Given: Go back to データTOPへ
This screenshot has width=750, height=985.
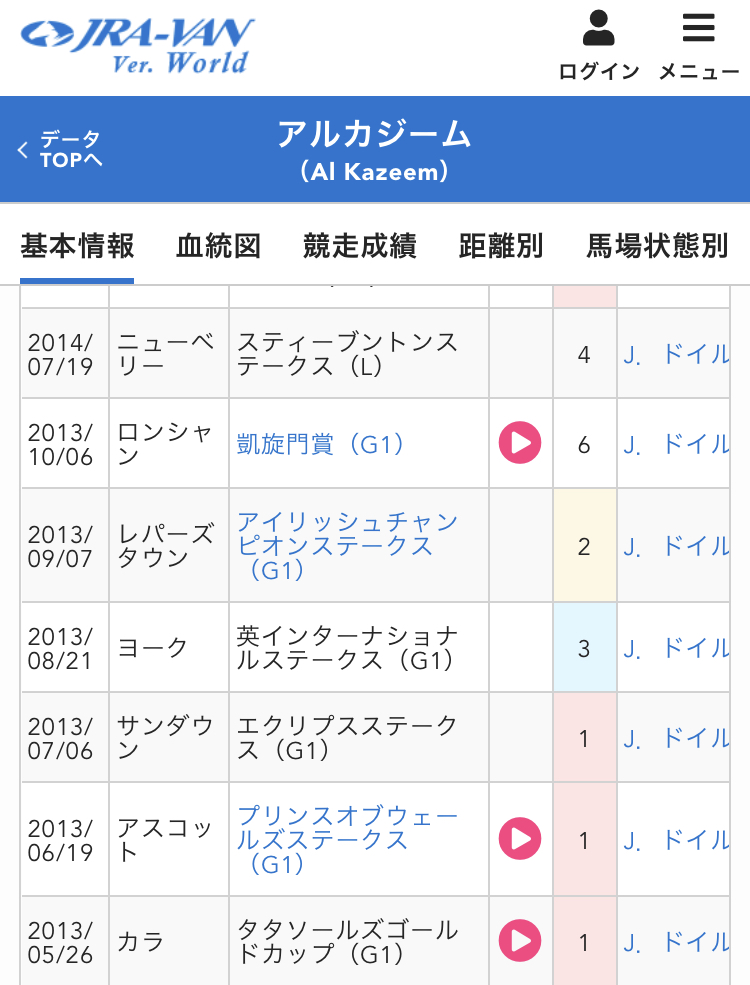Looking at the screenshot, I should [x=62, y=150].
